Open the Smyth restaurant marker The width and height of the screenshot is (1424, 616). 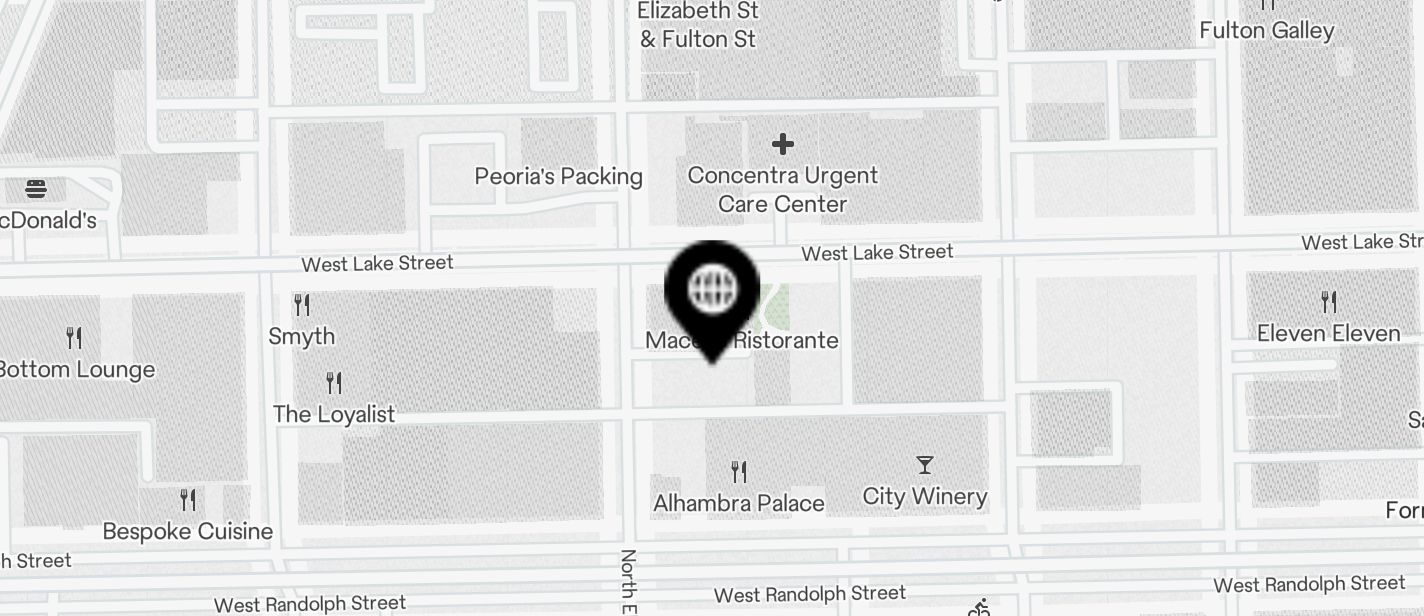pos(301,305)
